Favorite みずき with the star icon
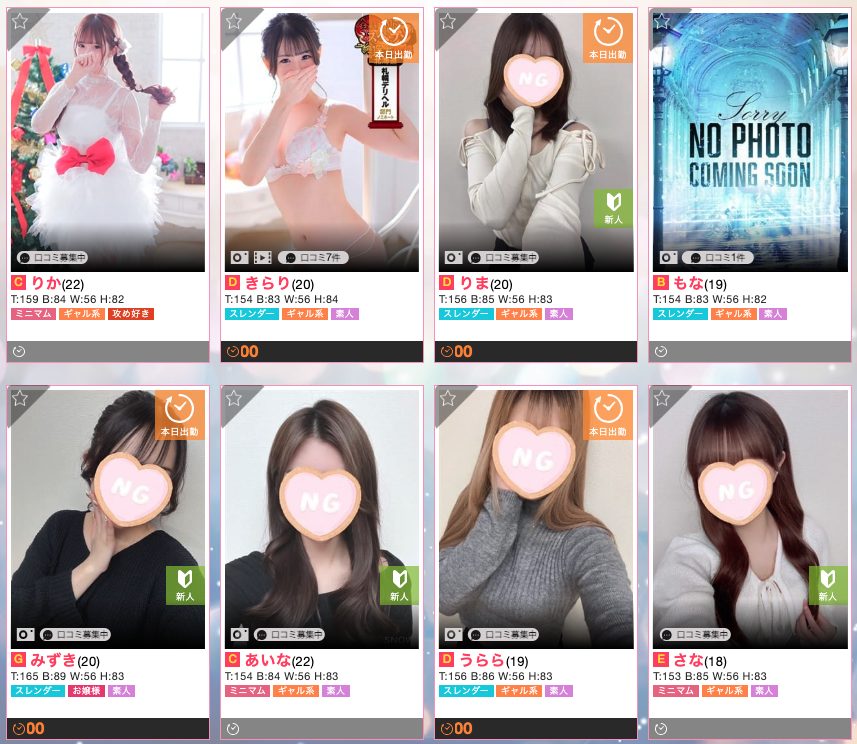 pos(20,398)
